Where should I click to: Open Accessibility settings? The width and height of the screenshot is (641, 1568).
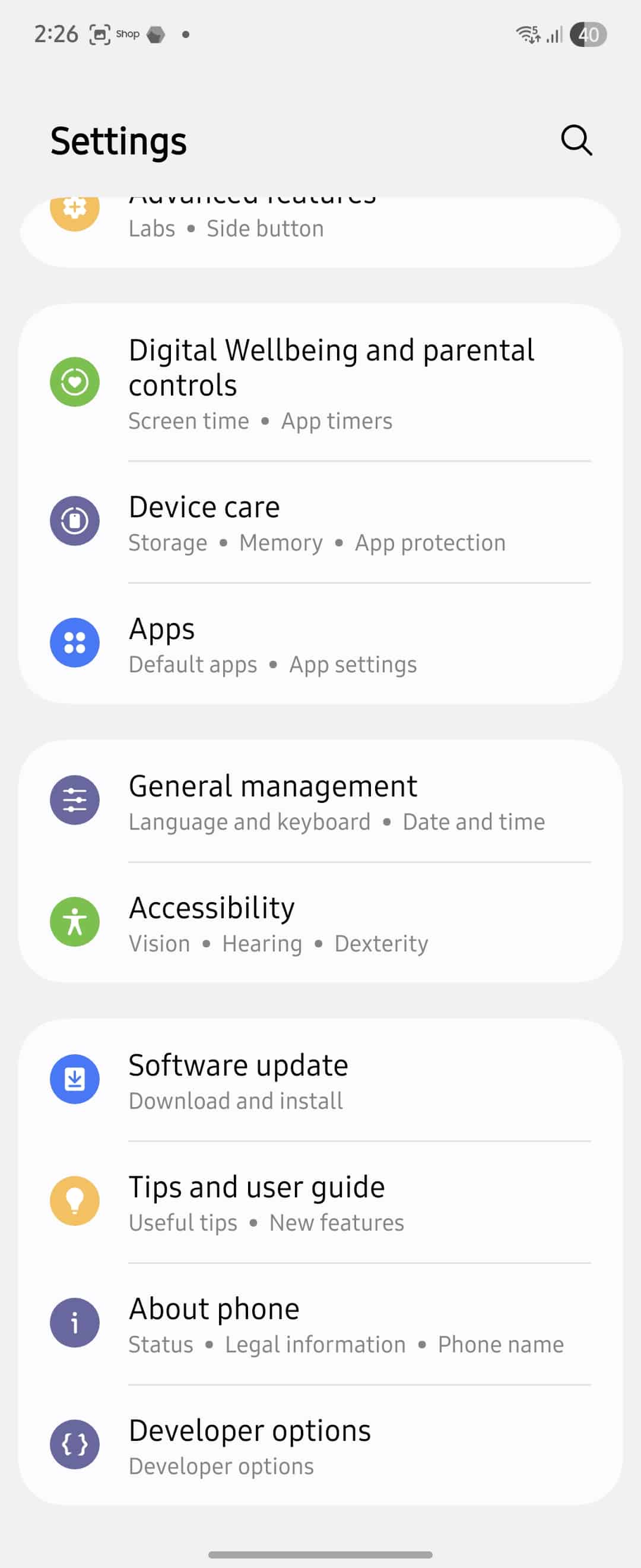pos(320,923)
